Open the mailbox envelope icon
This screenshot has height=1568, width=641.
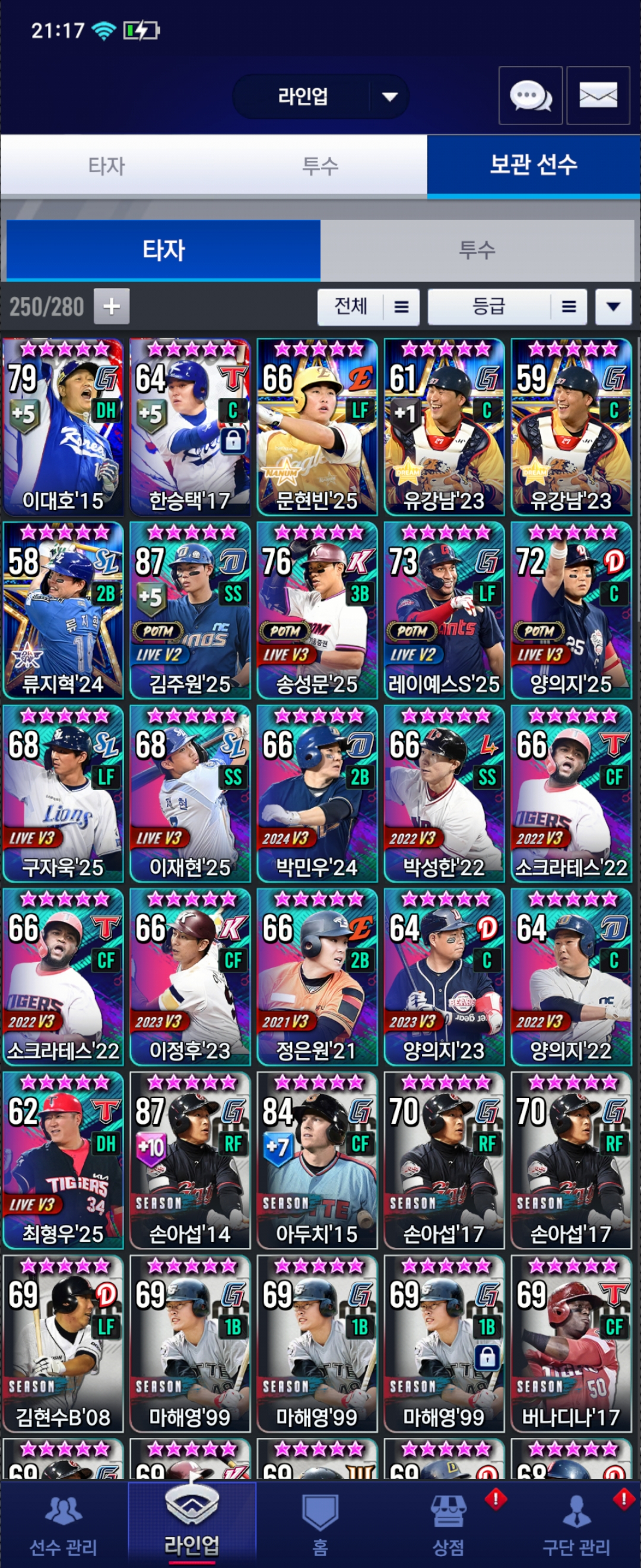[x=598, y=96]
